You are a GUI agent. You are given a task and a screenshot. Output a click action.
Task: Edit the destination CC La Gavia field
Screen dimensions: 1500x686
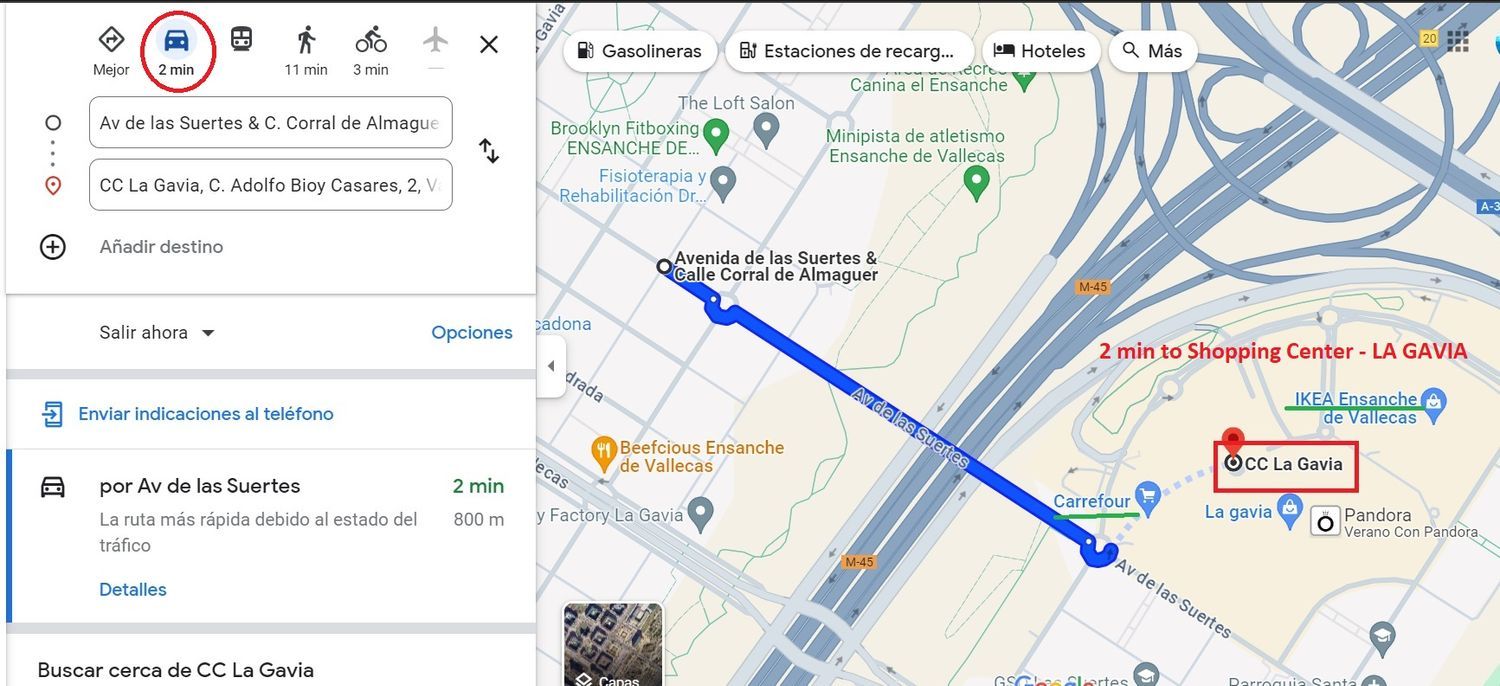tap(270, 185)
